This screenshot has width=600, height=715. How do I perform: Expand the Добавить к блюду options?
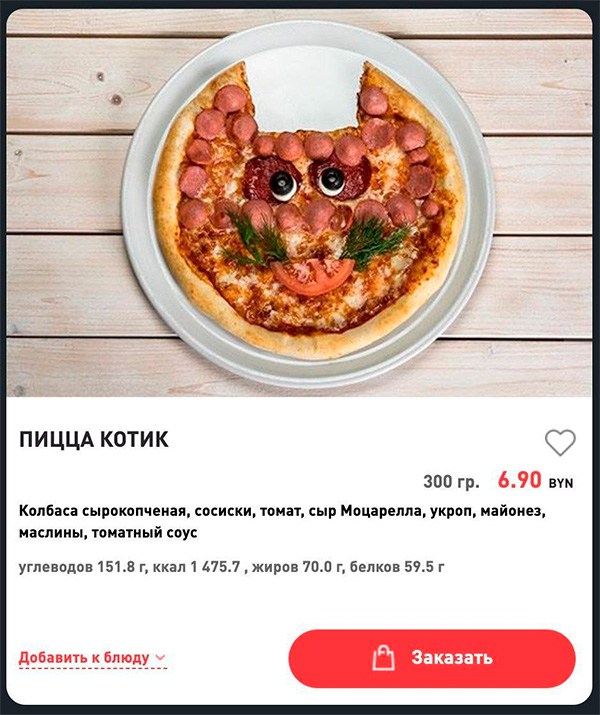coord(92,658)
